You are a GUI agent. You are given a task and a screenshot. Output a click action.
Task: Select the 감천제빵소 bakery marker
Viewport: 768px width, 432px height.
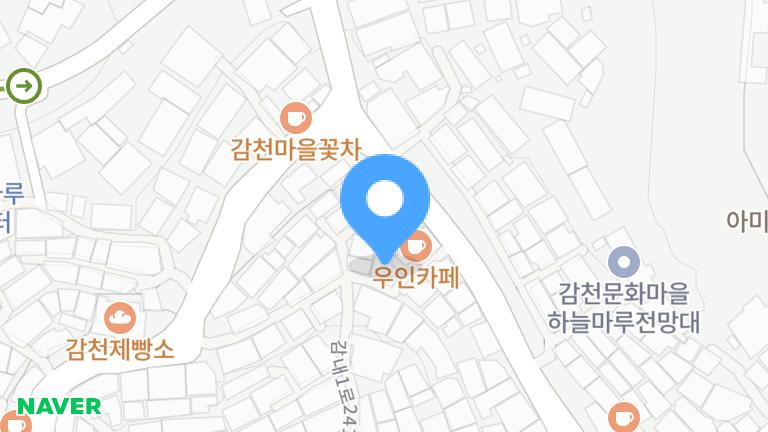120,318
